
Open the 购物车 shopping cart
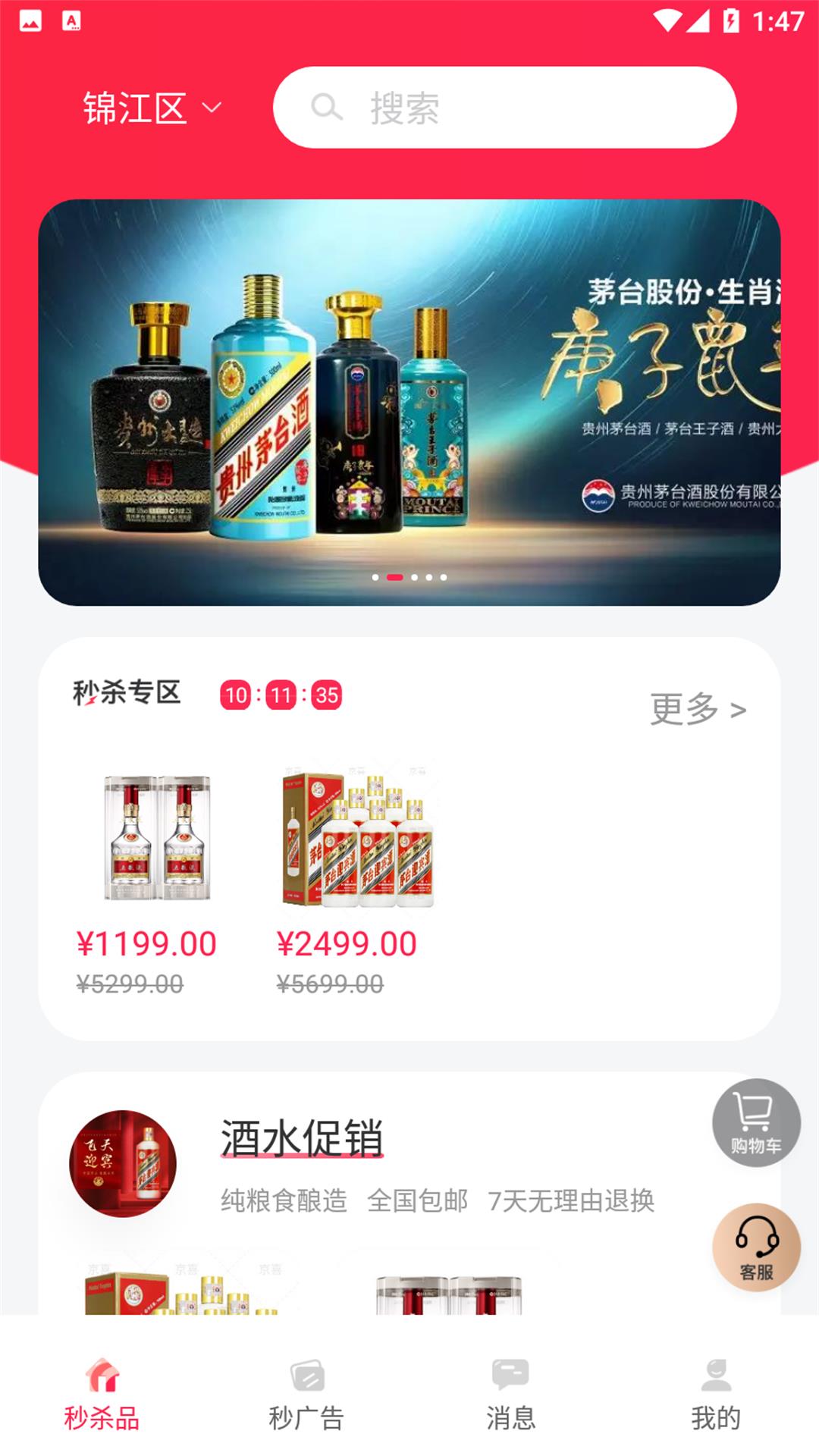click(x=756, y=1122)
